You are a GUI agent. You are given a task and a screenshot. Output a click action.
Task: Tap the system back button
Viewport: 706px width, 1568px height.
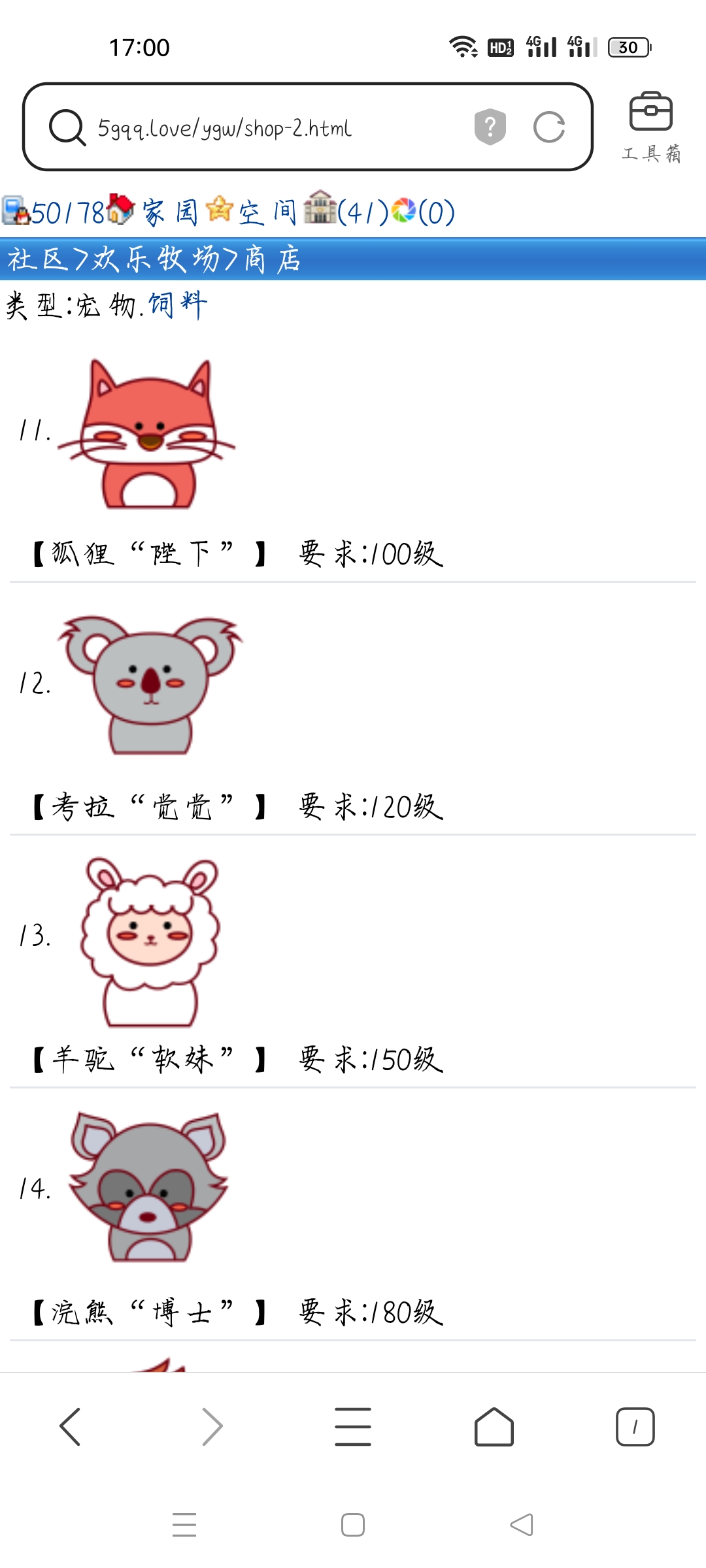point(522,1525)
